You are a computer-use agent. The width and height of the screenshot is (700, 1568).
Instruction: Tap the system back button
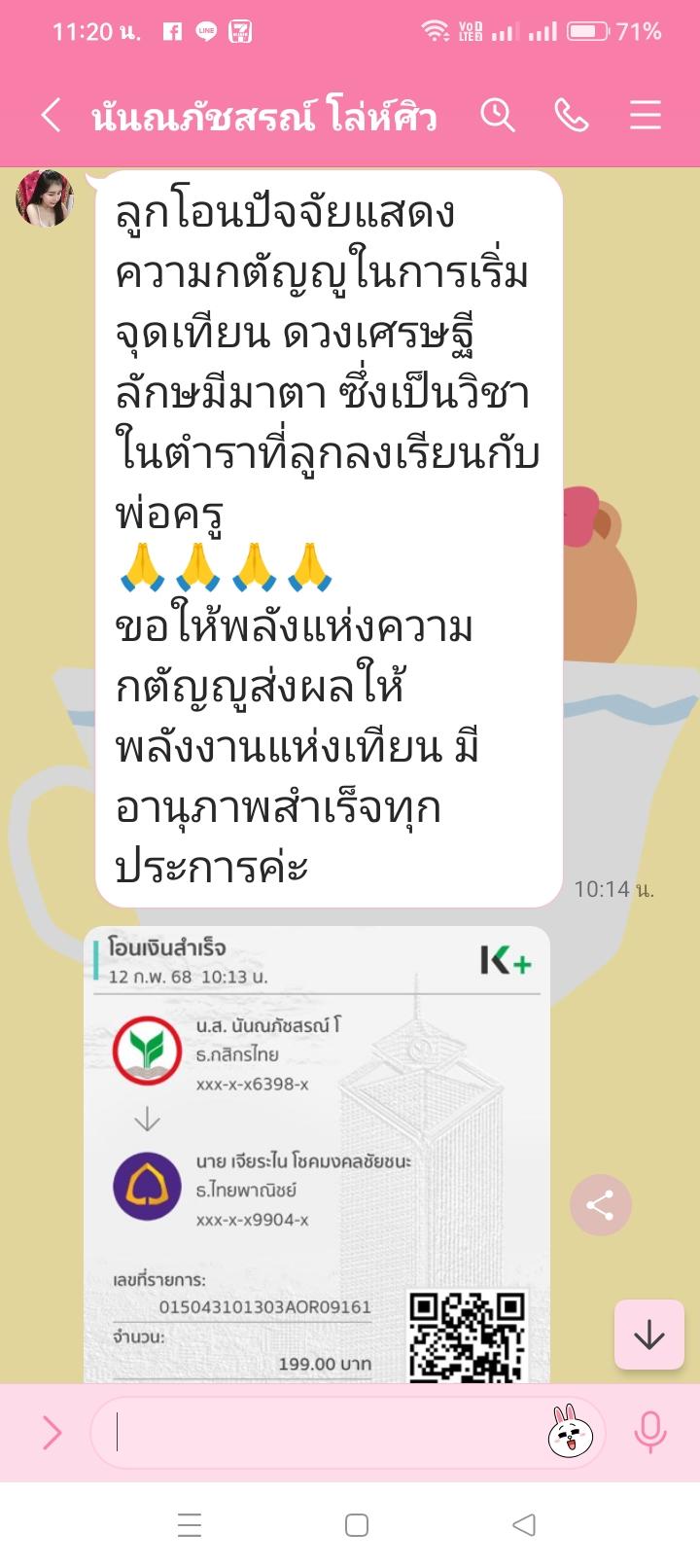point(524,1525)
